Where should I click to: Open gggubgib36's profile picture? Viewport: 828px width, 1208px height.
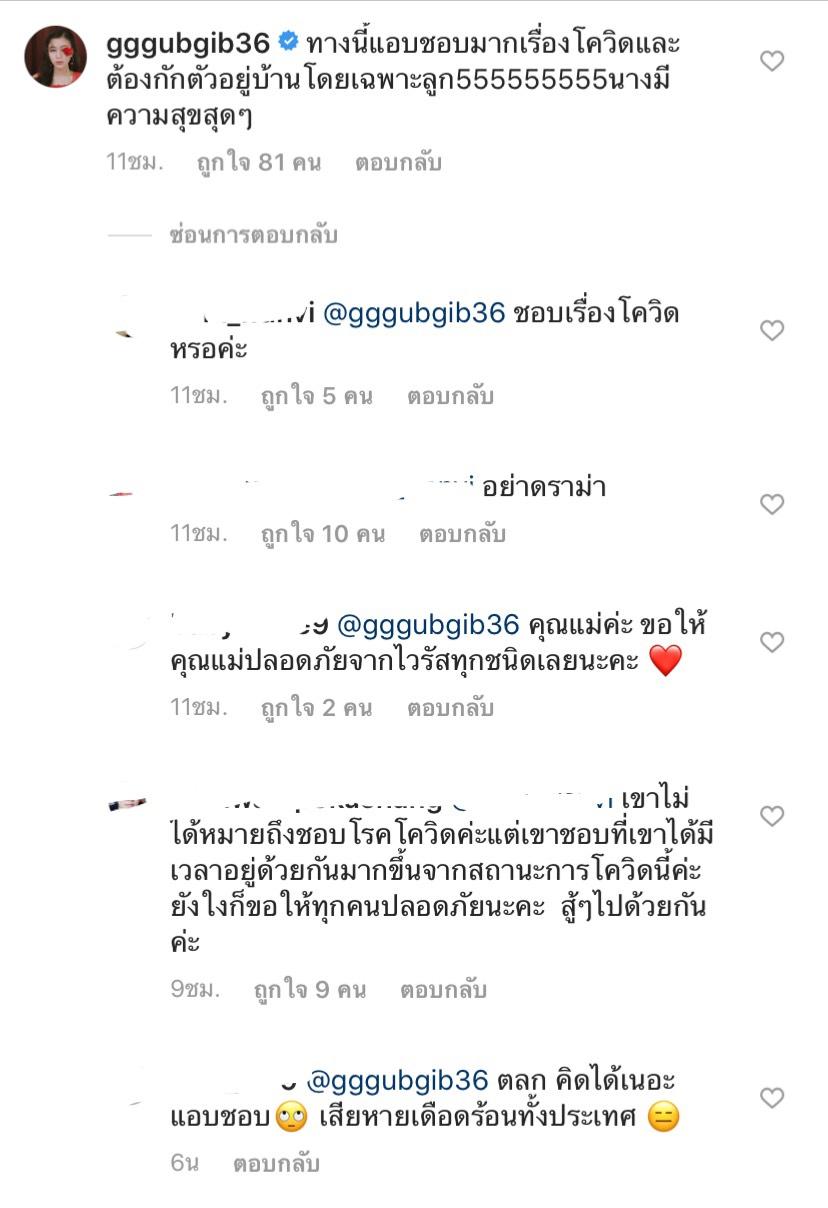coord(55,57)
